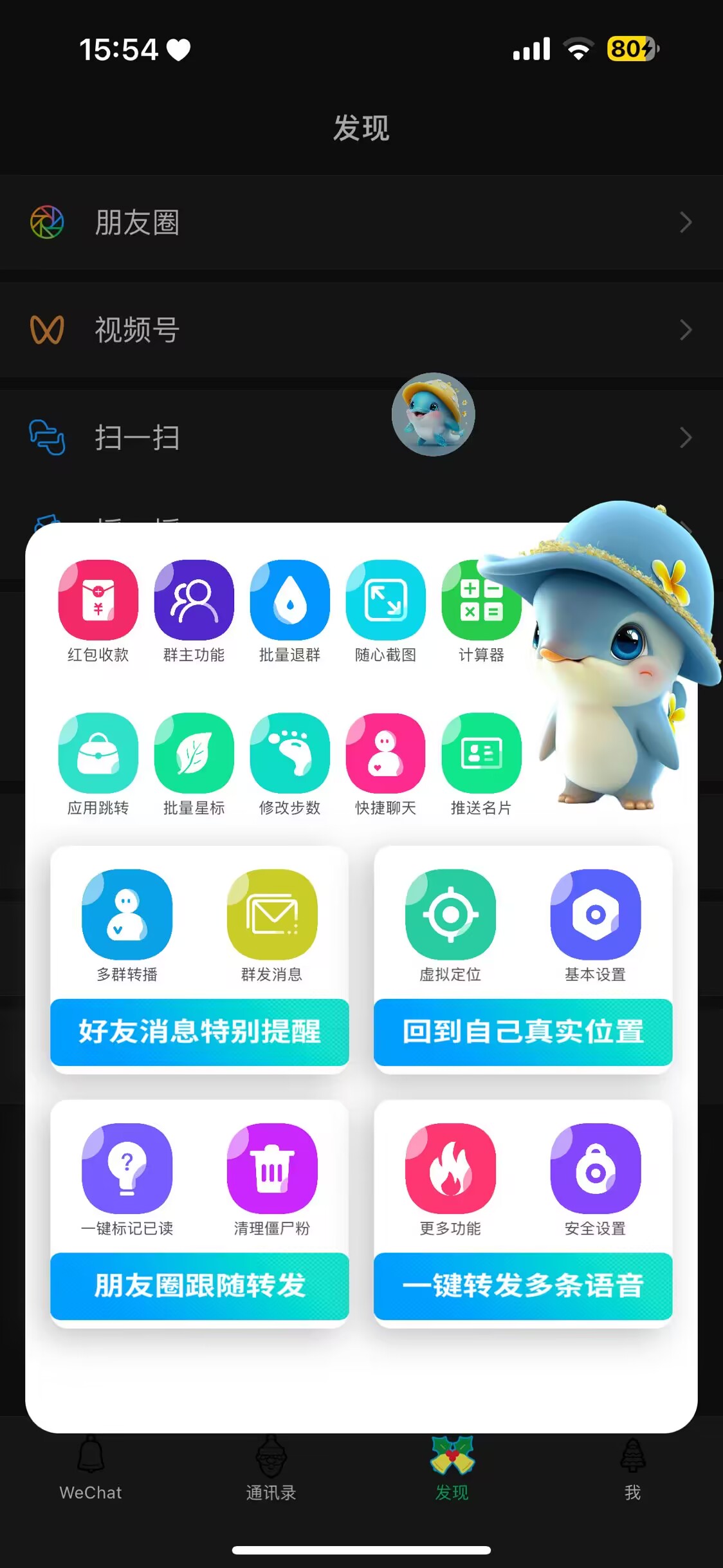Open the 红包收款 icon
This screenshot has width=723, height=1568.
(x=98, y=600)
